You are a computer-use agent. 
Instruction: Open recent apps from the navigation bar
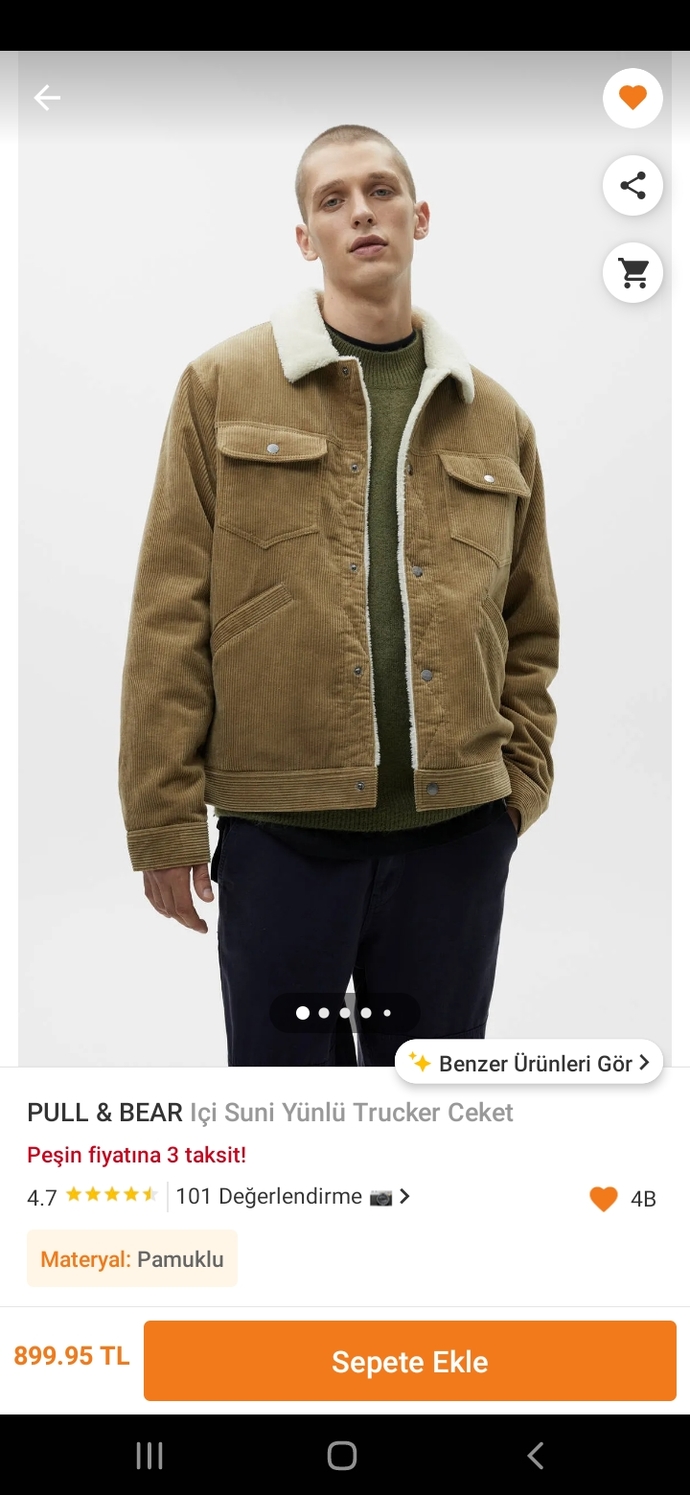[x=149, y=1455]
